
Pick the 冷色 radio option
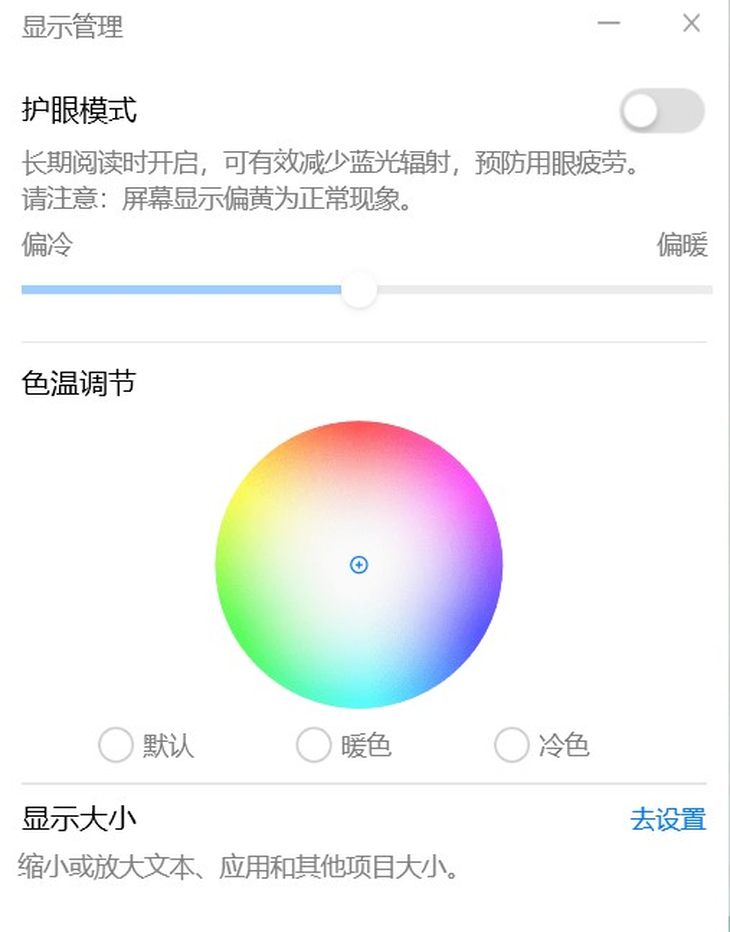[512, 745]
